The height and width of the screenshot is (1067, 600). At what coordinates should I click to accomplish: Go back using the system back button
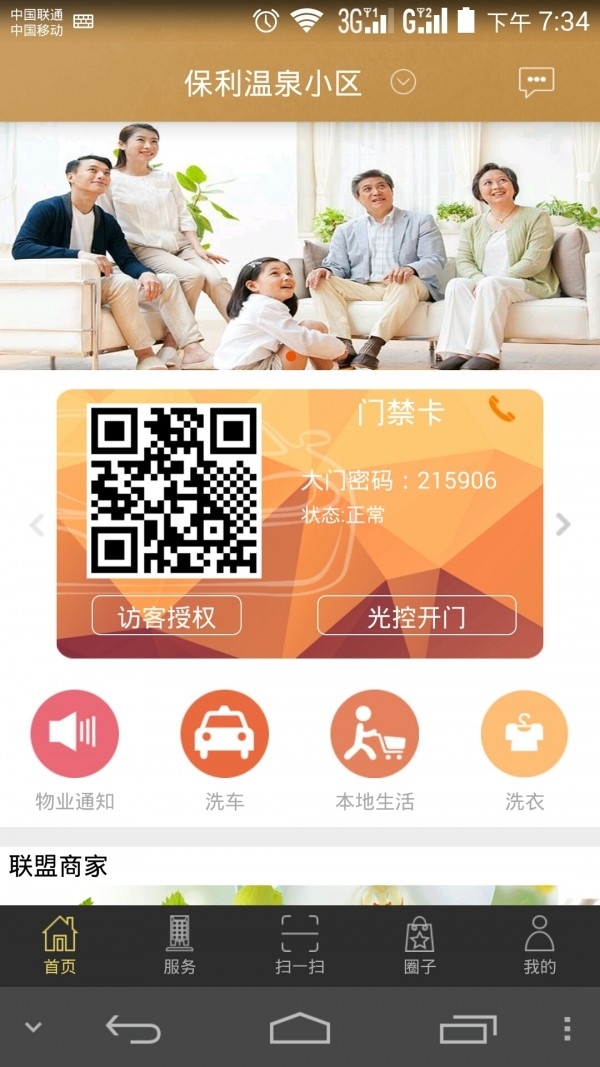tap(133, 1028)
